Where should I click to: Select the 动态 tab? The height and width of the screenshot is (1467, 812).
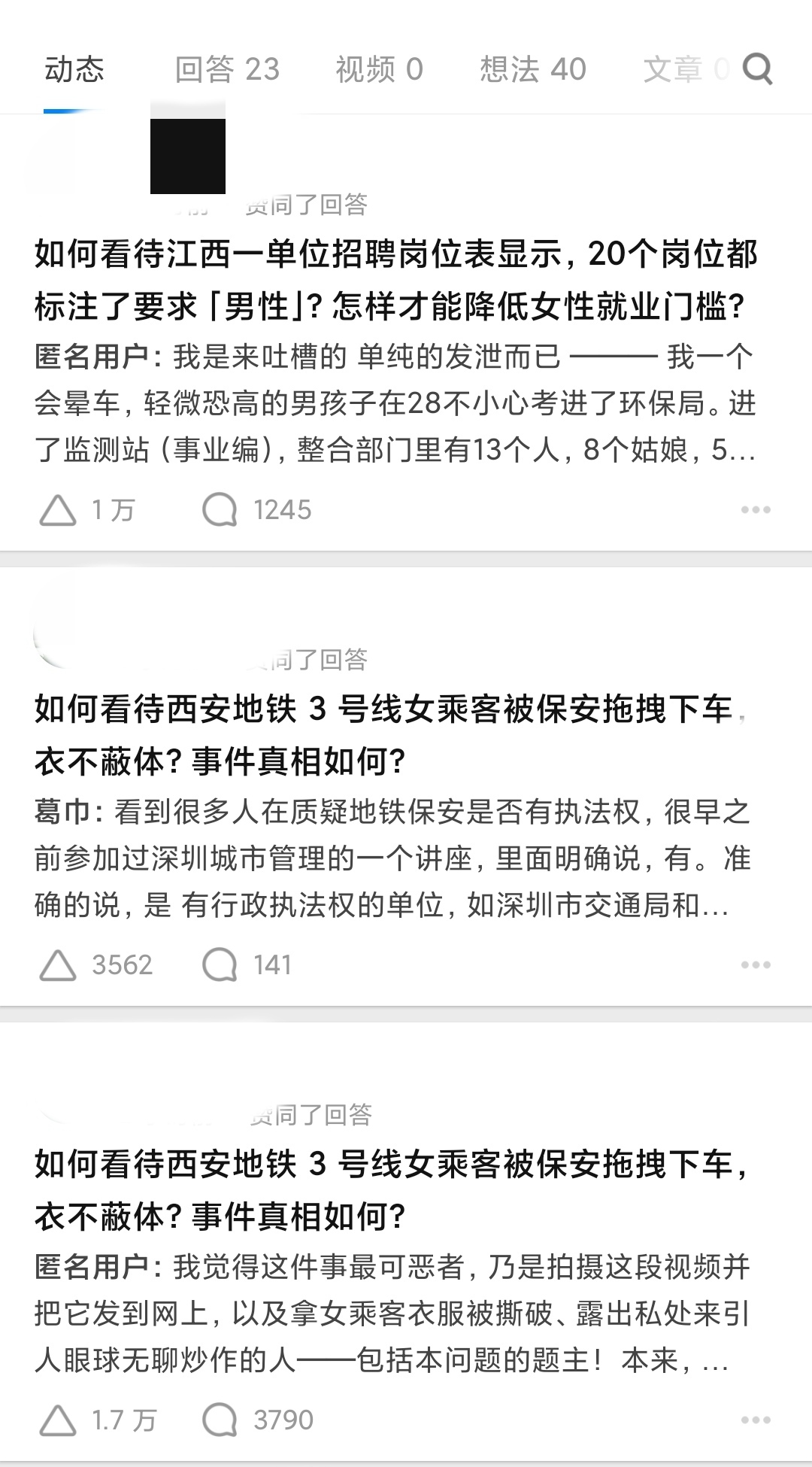point(74,69)
